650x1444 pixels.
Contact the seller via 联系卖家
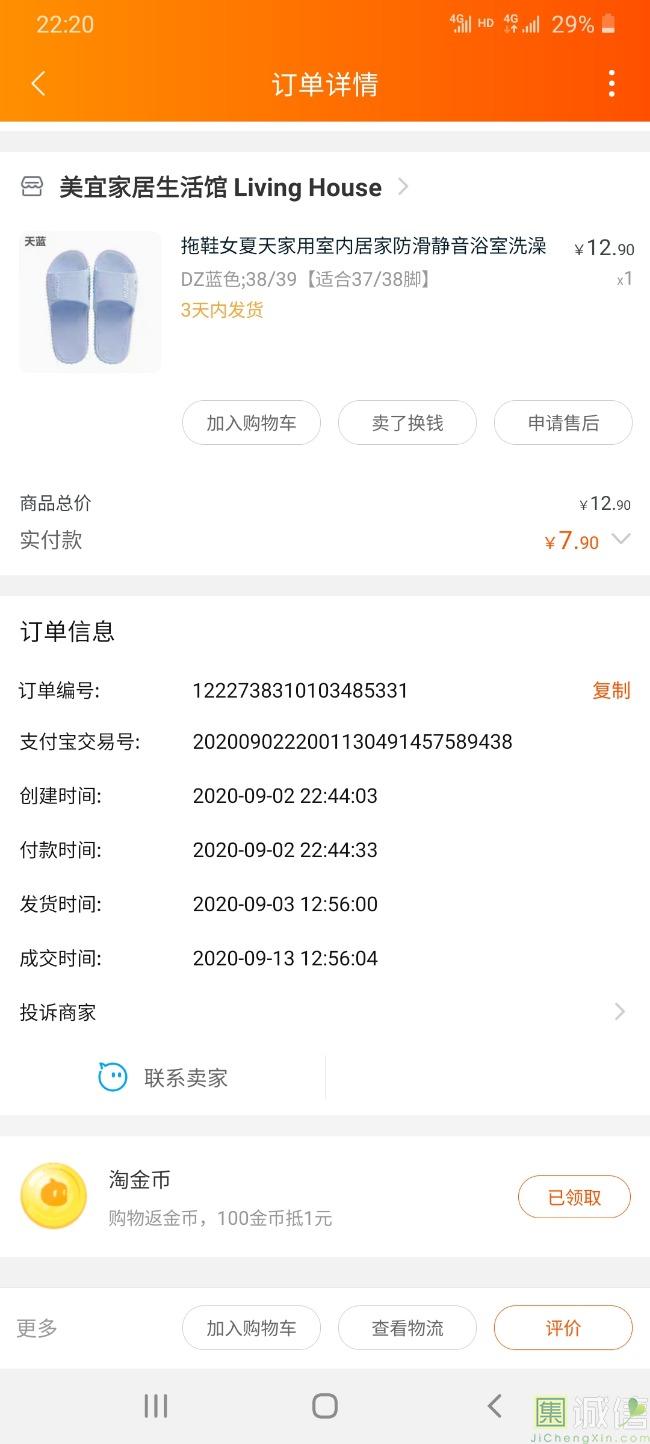click(x=163, y=1077)
